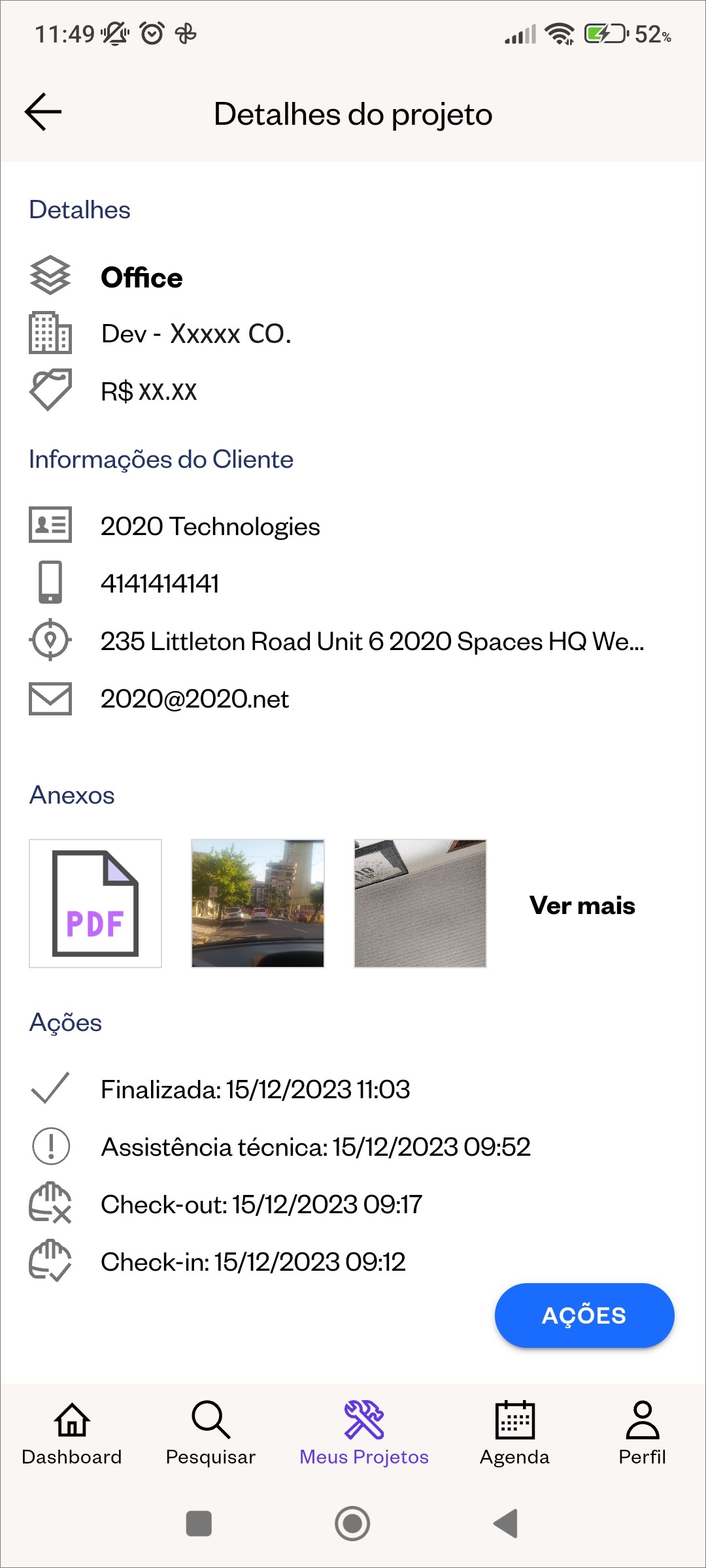Open the gray surface photo attachment
The width and height of the screenshot is (706, 1568).
[420, 903]
